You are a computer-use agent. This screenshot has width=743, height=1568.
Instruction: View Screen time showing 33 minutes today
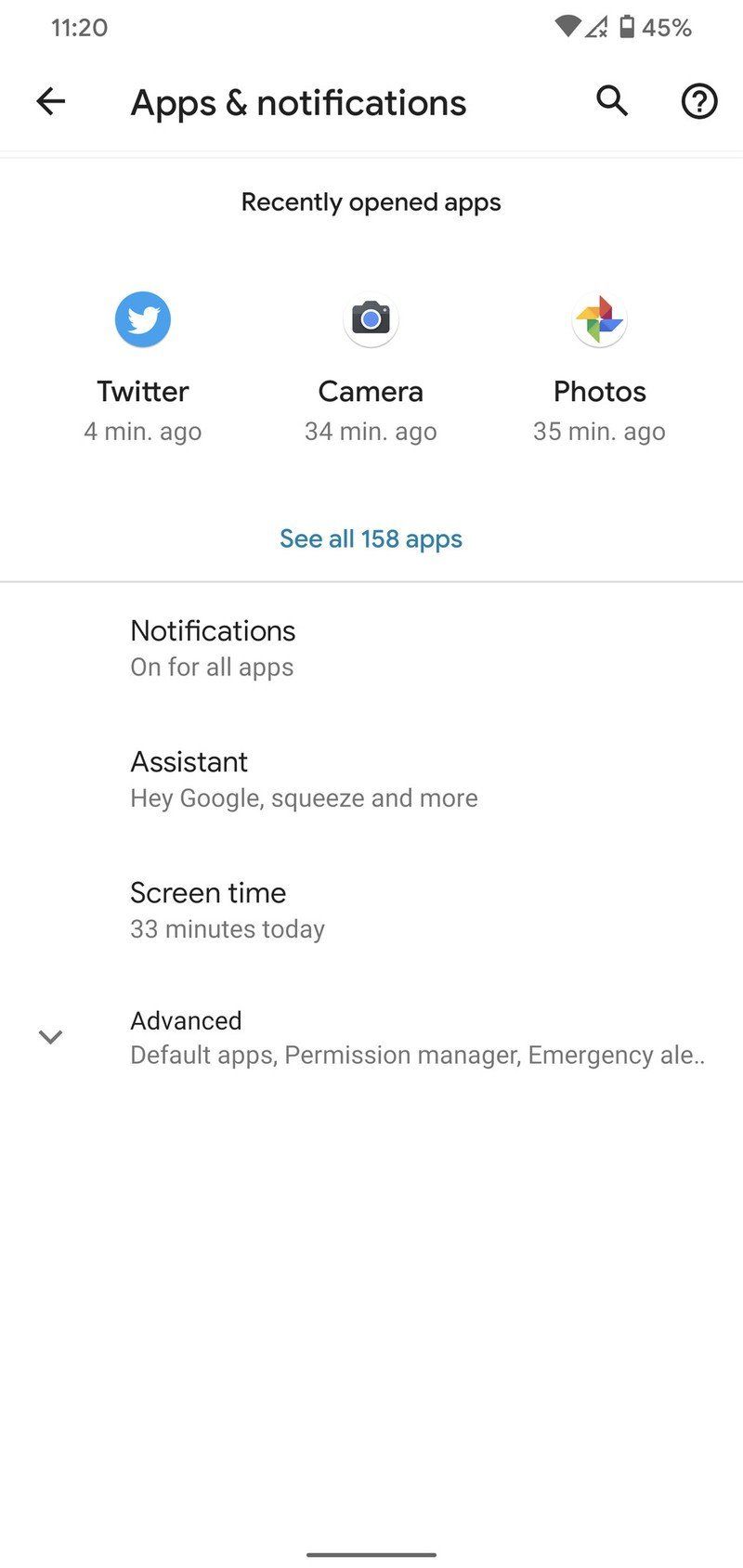[x=228, y=909]
